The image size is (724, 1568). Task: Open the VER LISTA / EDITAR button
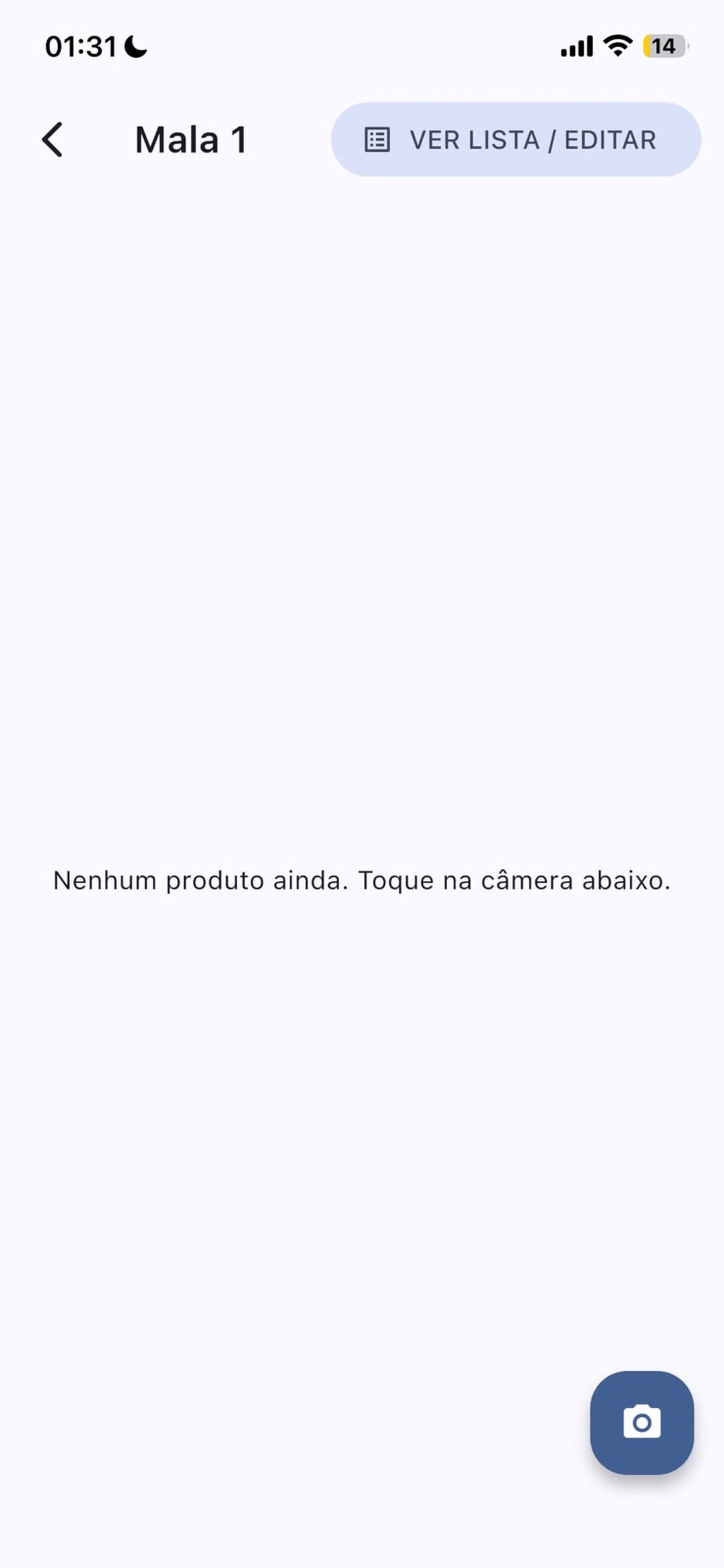[516, 139]
